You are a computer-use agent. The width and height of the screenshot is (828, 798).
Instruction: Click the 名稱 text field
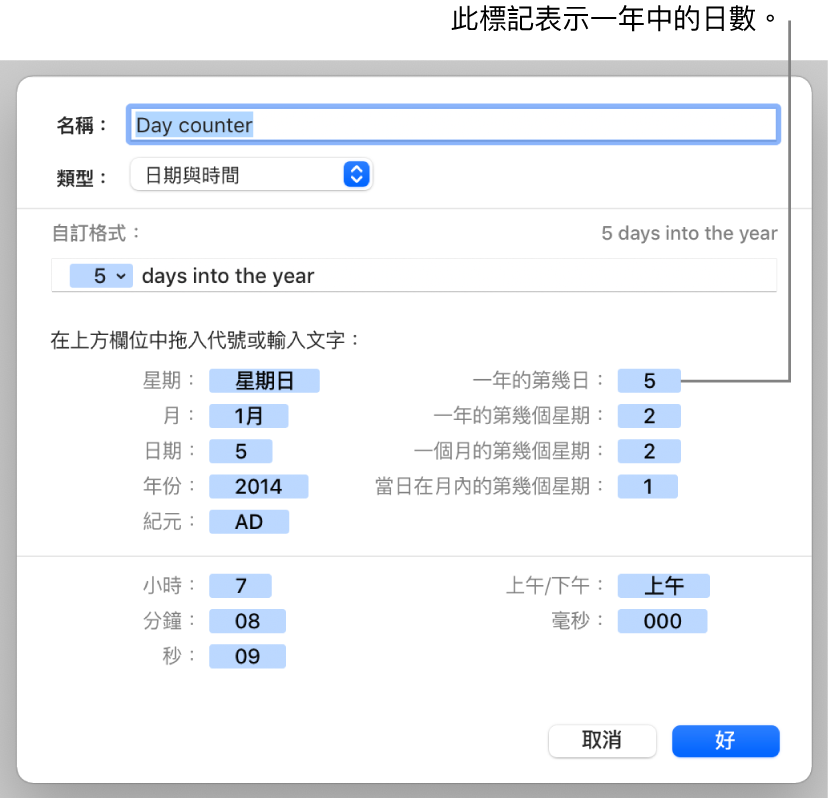(x=452, y=125)
